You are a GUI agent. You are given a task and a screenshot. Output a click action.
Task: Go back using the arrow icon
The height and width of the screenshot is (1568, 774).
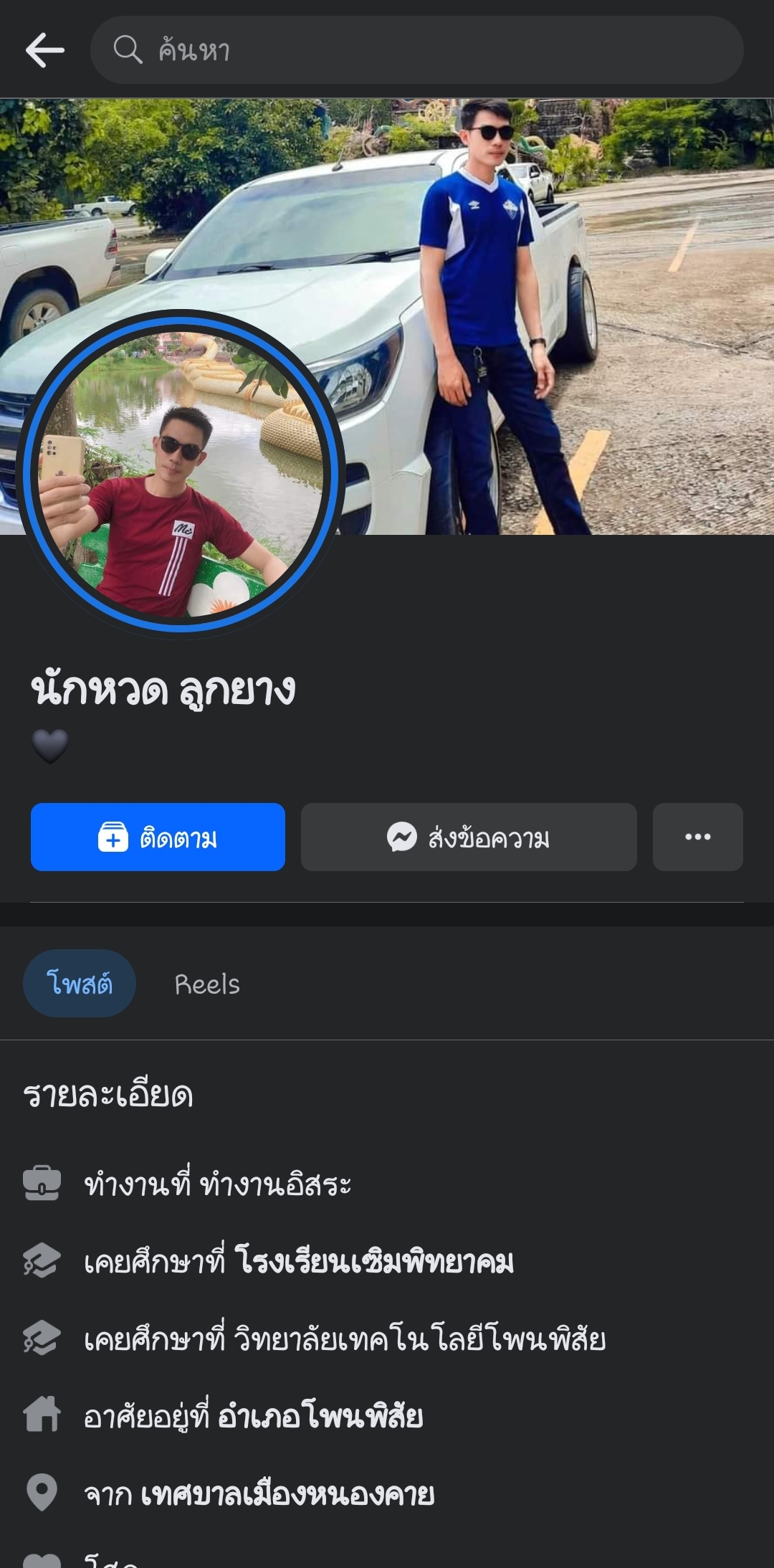click(x=45, y=50)
